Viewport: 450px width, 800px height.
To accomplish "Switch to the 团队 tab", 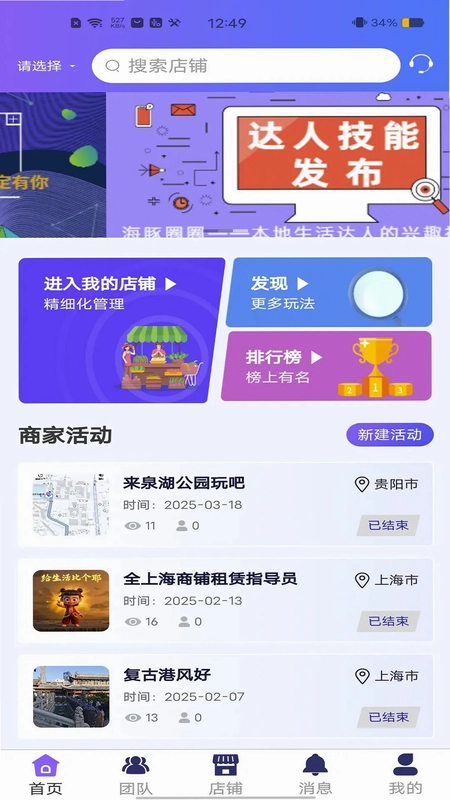I will click(136, 774).
